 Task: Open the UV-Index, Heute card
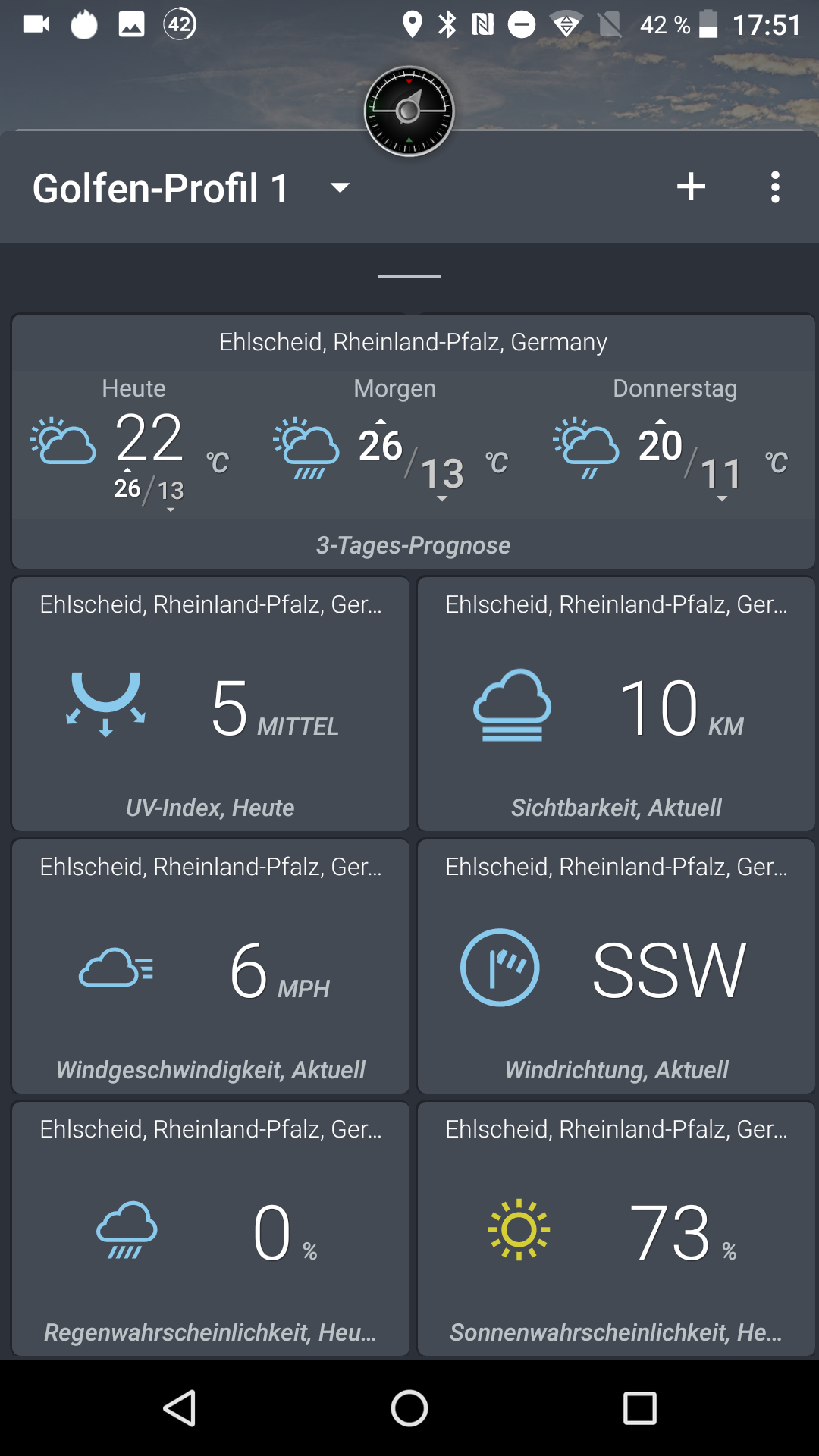click(211, 704)
